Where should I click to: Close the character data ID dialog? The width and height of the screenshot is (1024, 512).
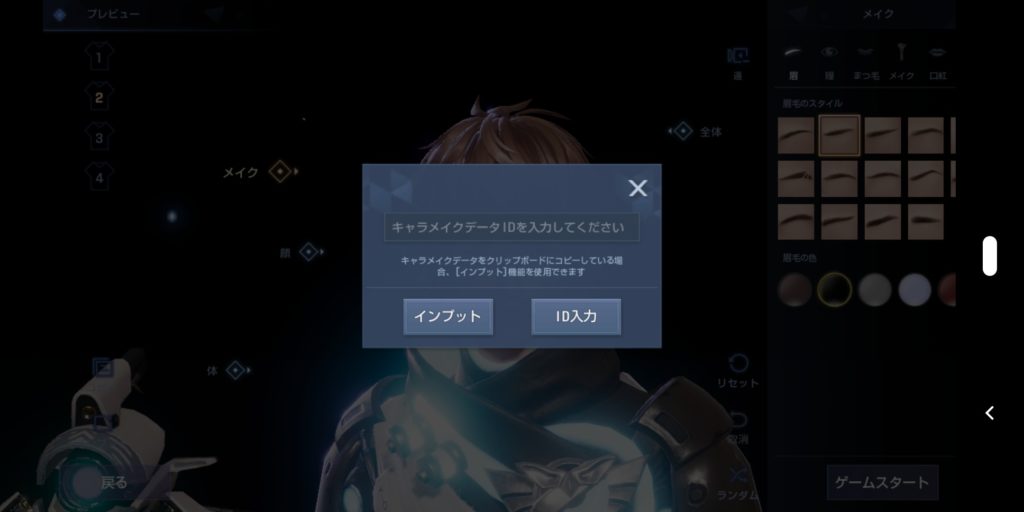637,188
